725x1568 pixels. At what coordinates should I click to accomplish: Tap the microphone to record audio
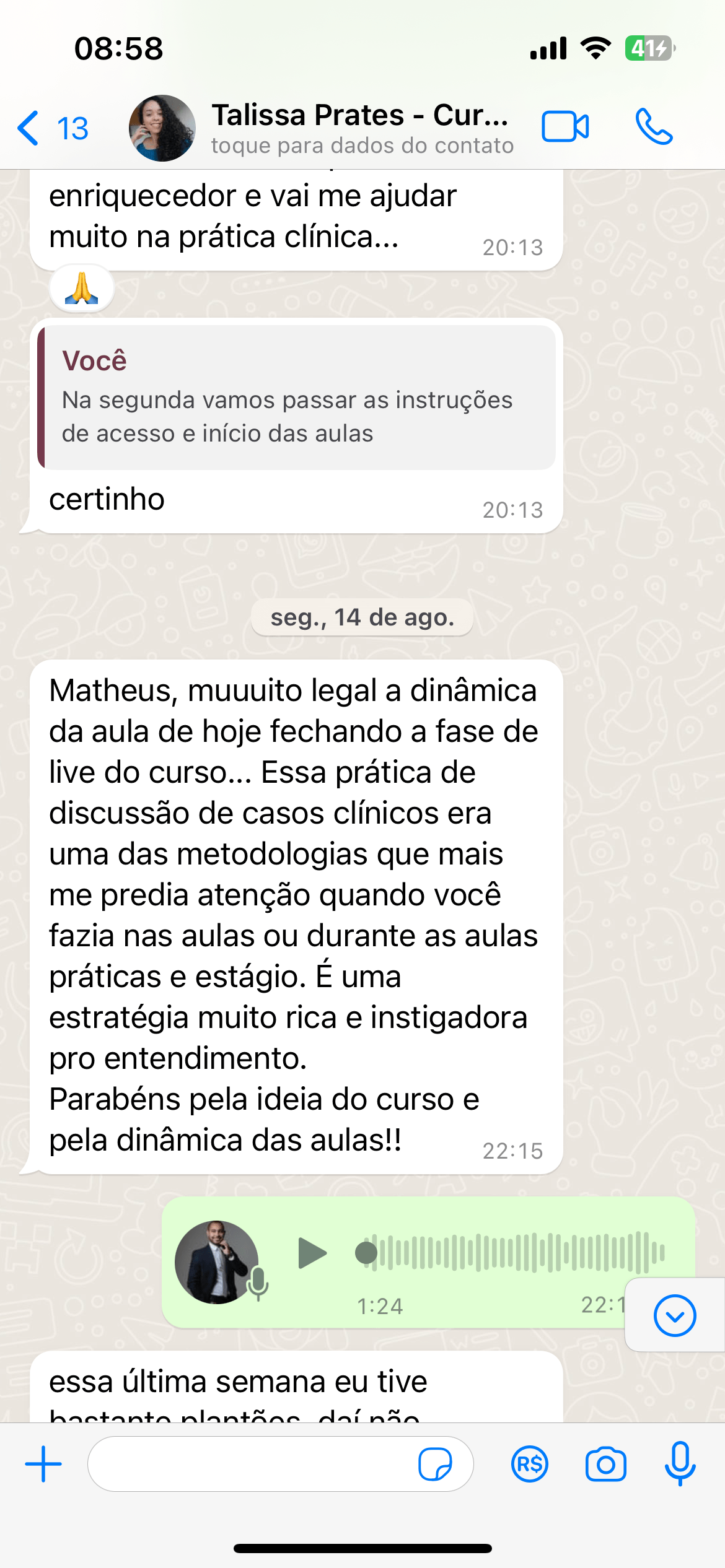pos(680,1464)
